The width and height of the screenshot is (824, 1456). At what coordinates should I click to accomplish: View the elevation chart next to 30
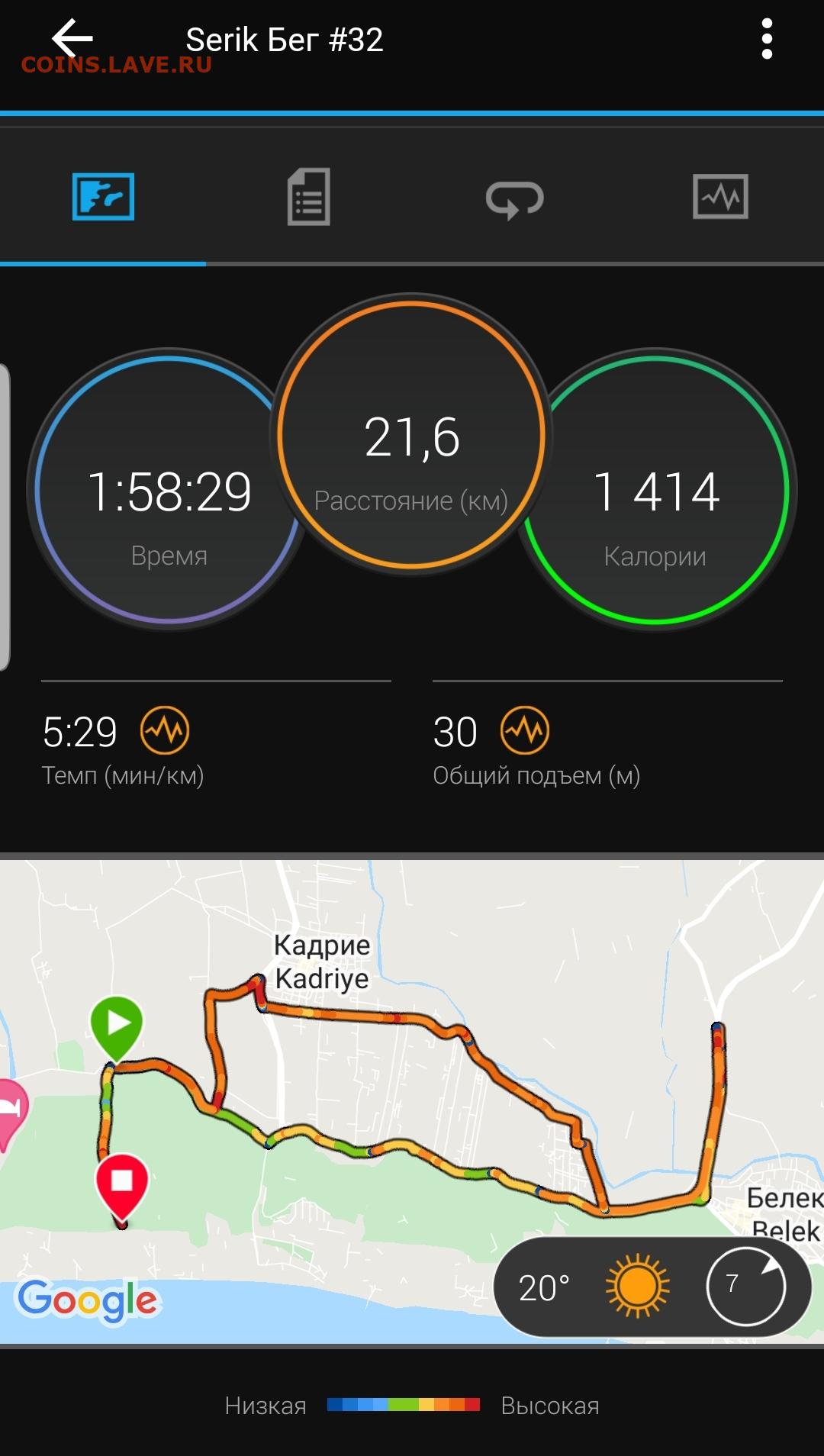pos(525,730)
